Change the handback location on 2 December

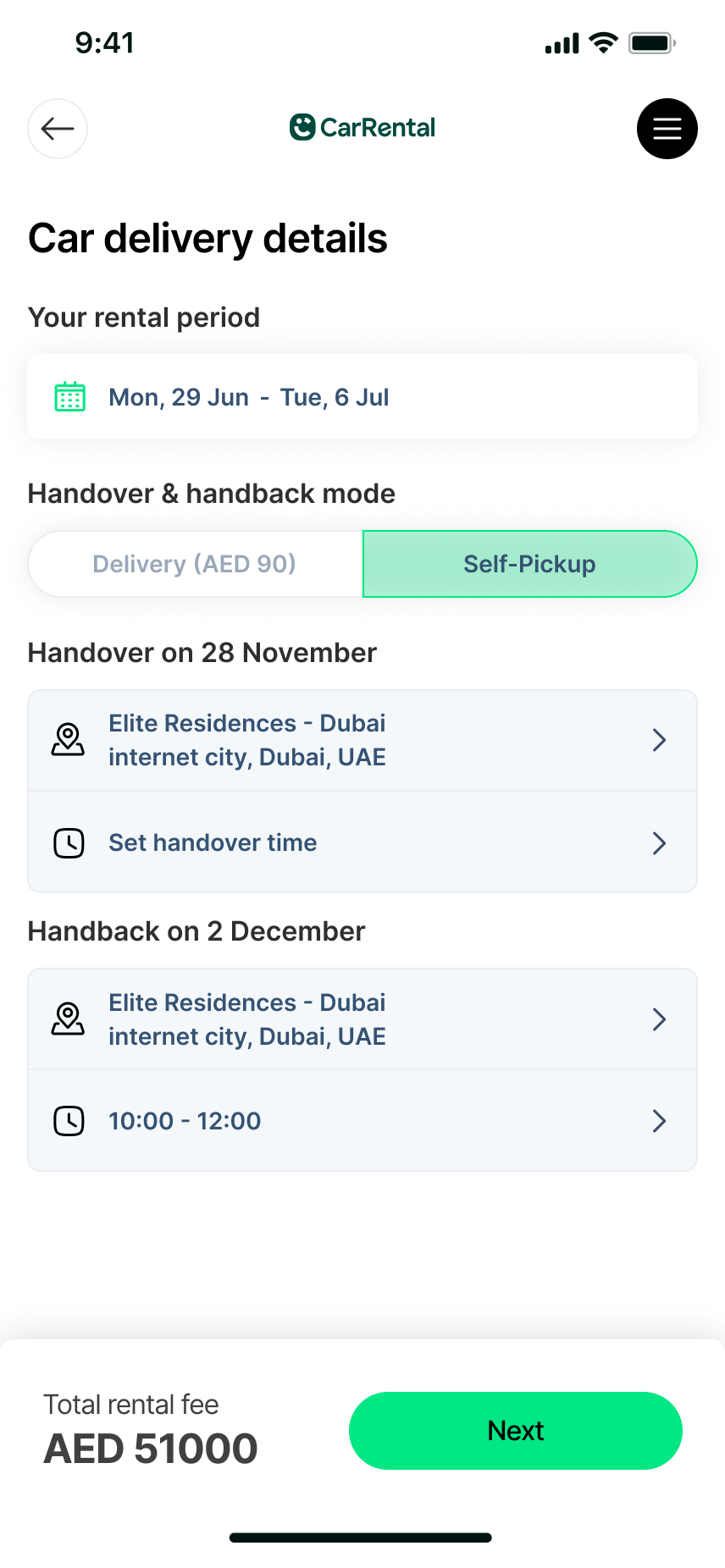362,1019
